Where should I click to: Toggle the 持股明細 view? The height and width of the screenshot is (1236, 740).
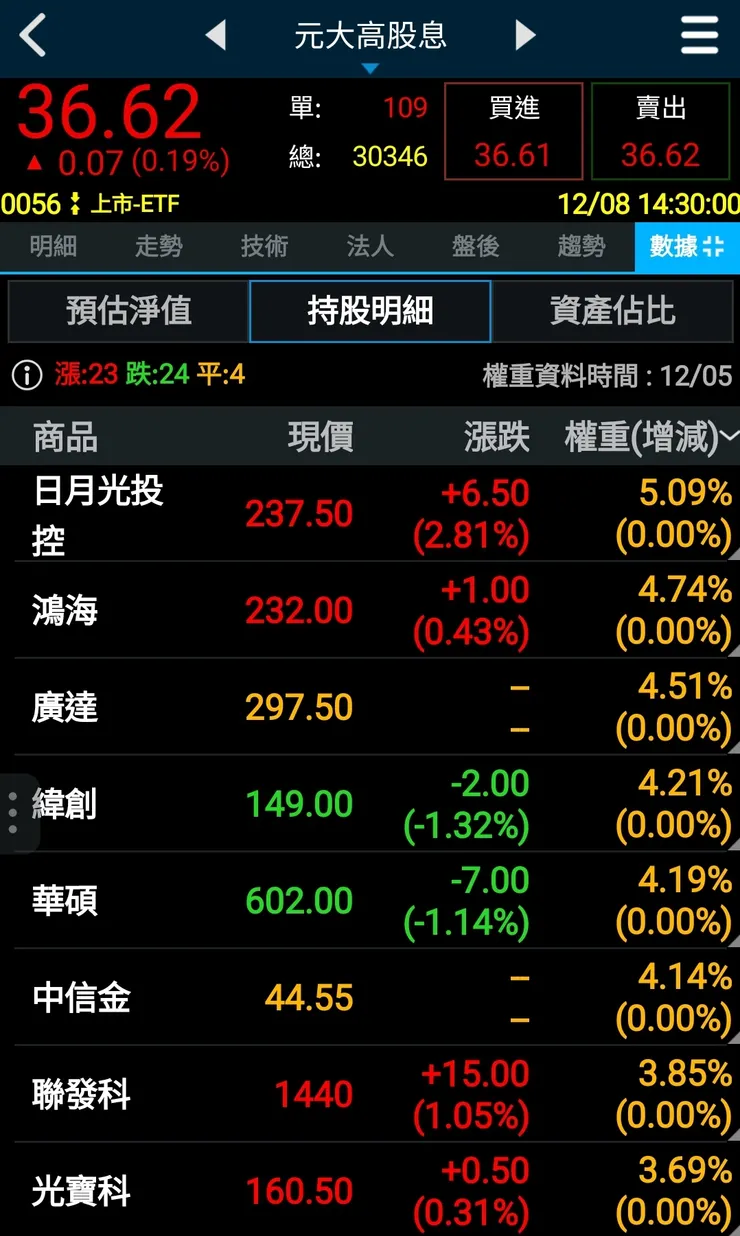point(370,311)
